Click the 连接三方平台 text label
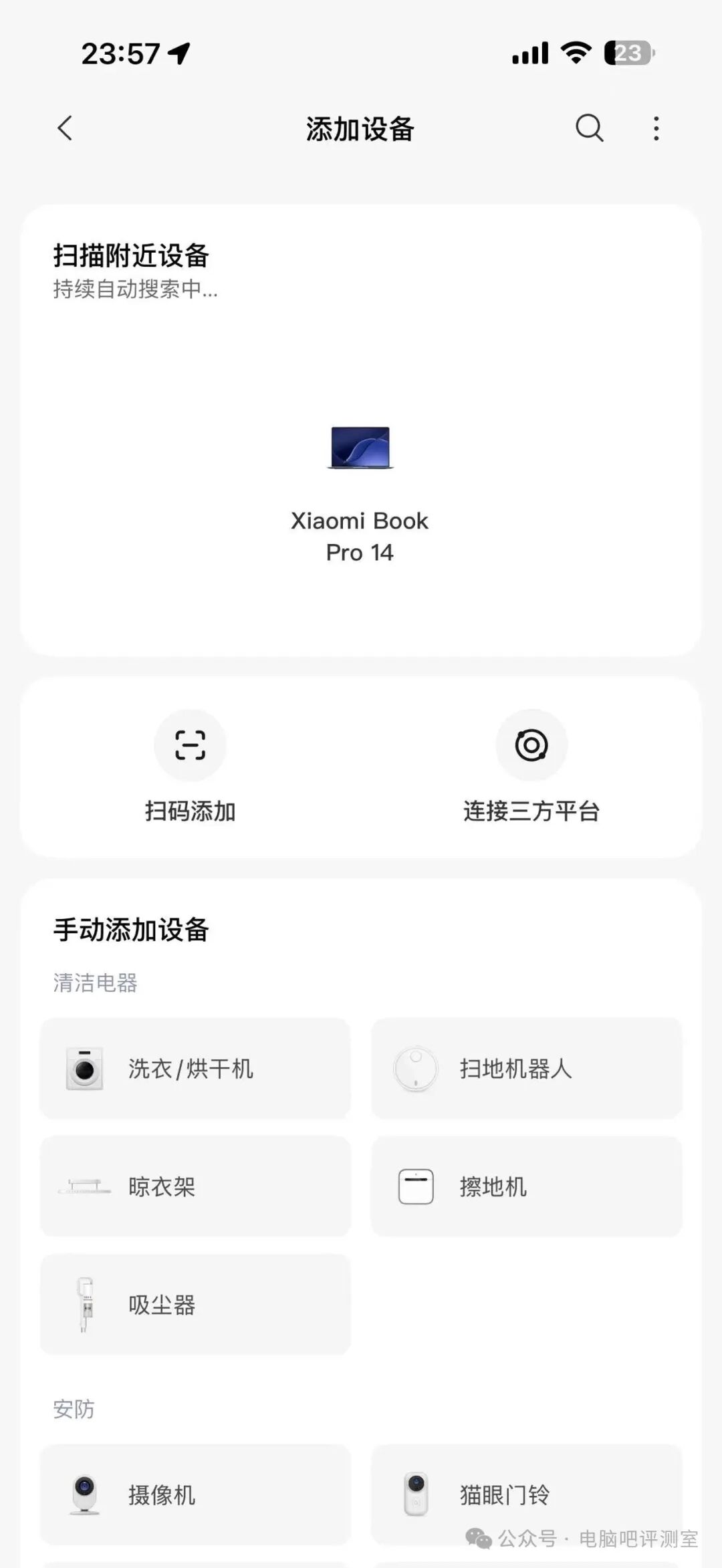722x1568 pixels. tap(531, 811)
